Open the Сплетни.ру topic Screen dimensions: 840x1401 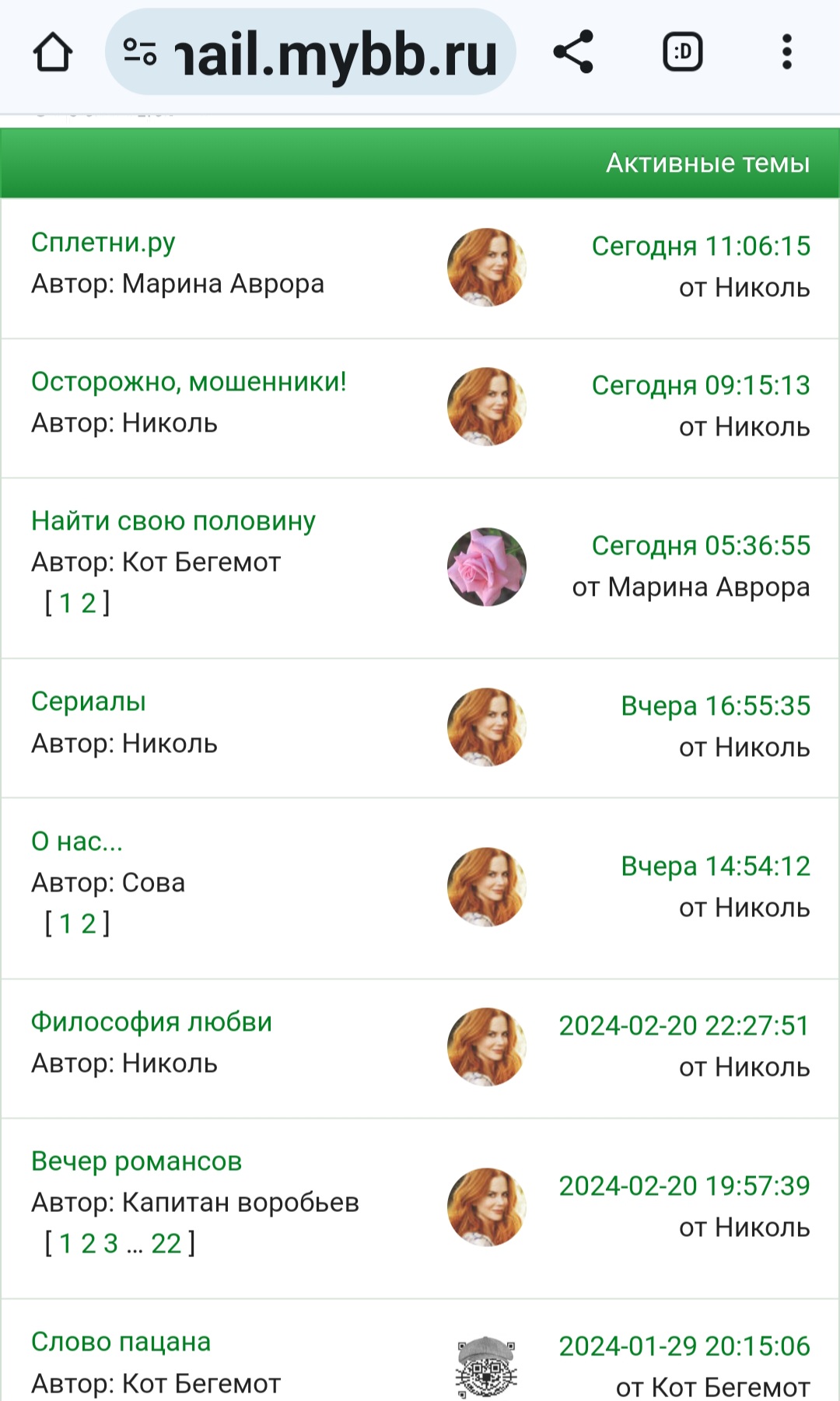103,243
